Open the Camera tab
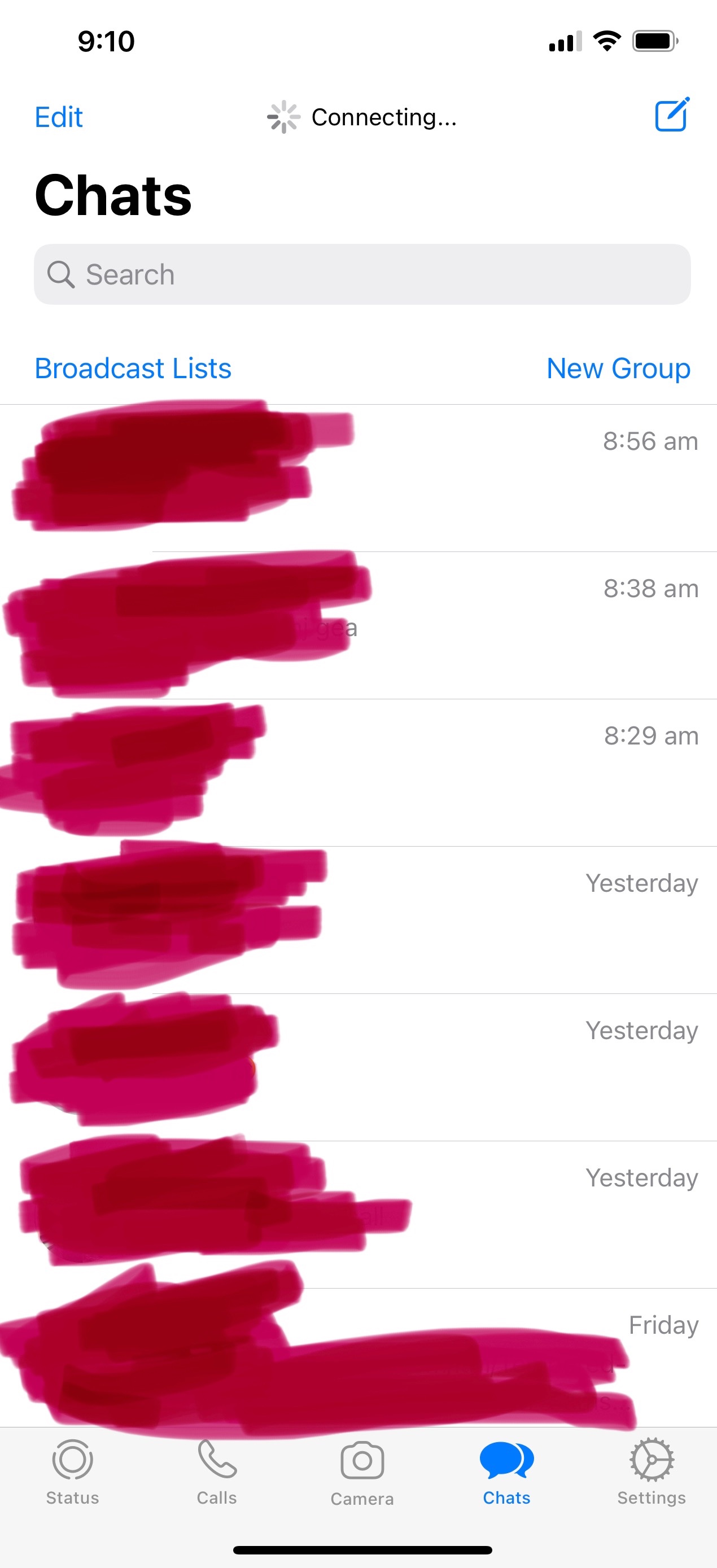Screen dimensions: 717x1568 tap(361, 1472)
